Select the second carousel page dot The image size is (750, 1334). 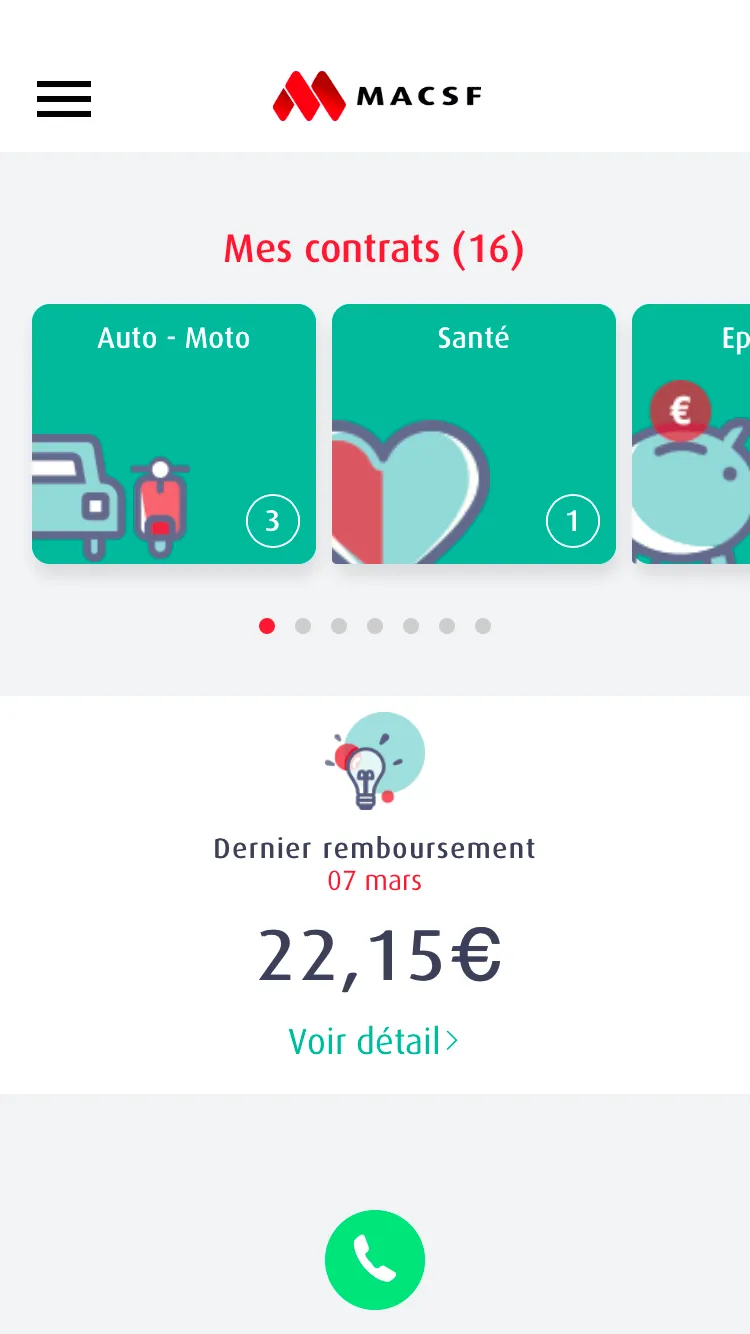point(303,626)
